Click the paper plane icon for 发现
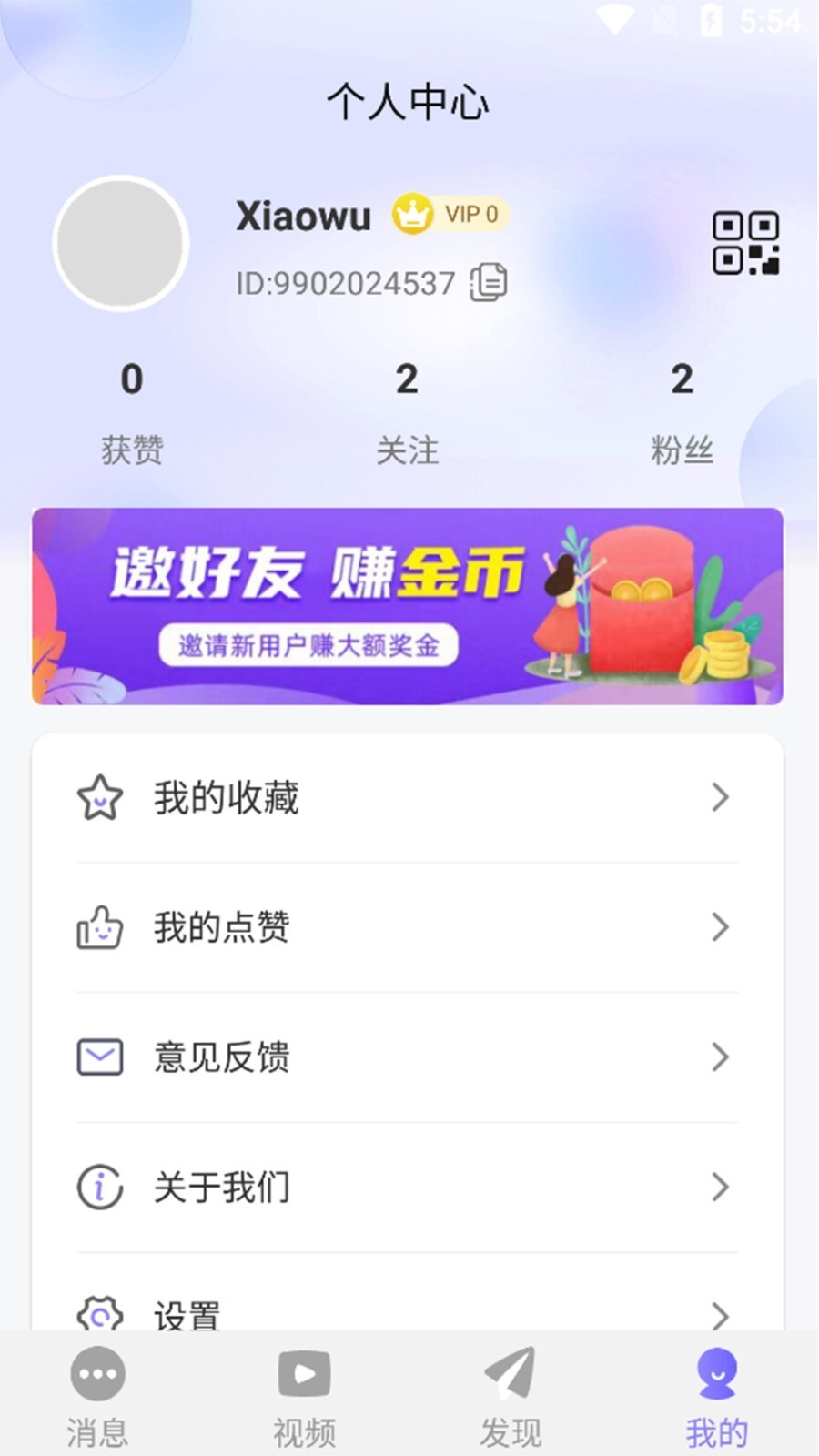819x1456 pixels. click(x=510, y=1374)
